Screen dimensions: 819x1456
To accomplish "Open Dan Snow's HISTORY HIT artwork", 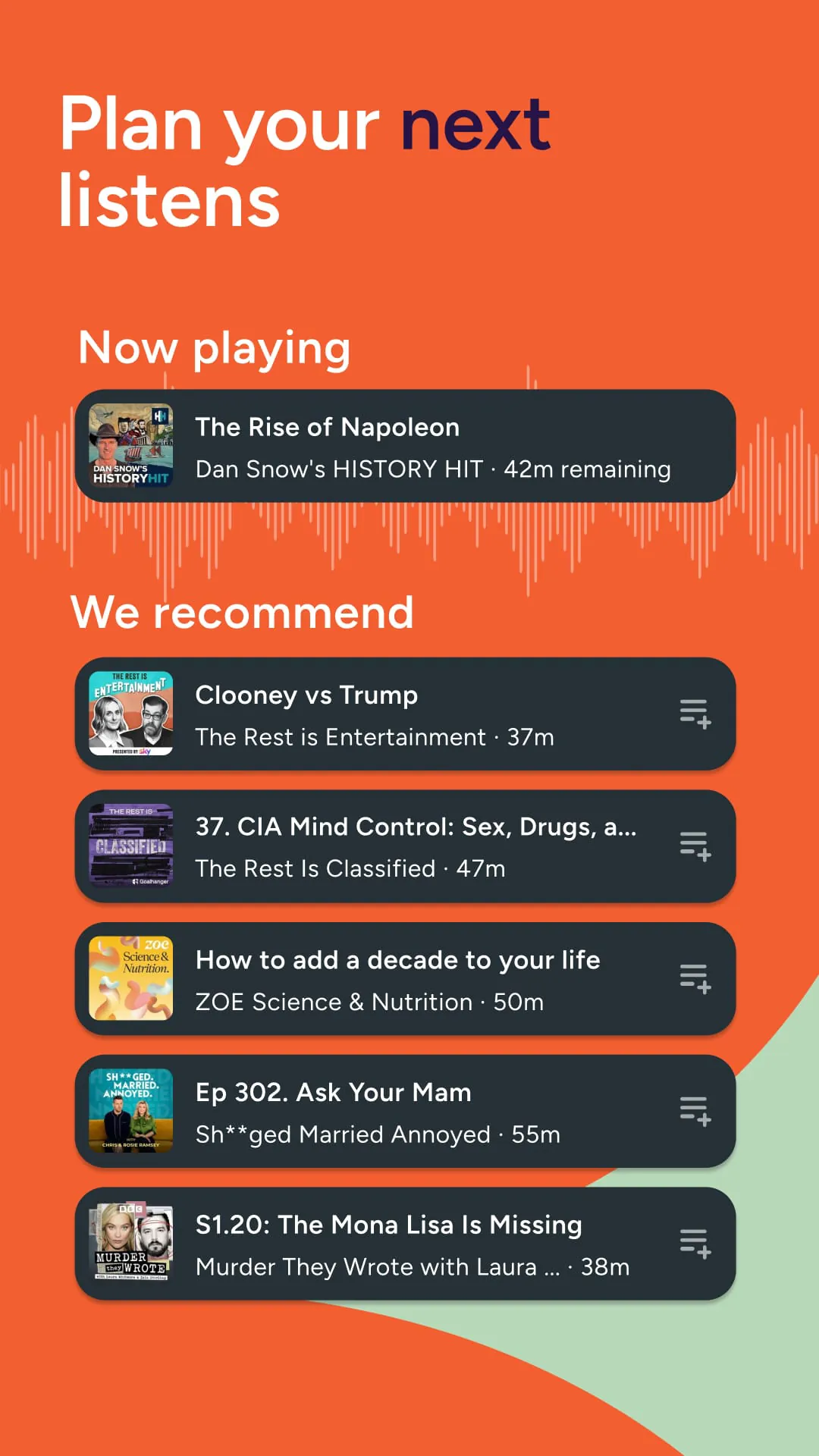I will point(129,446).
